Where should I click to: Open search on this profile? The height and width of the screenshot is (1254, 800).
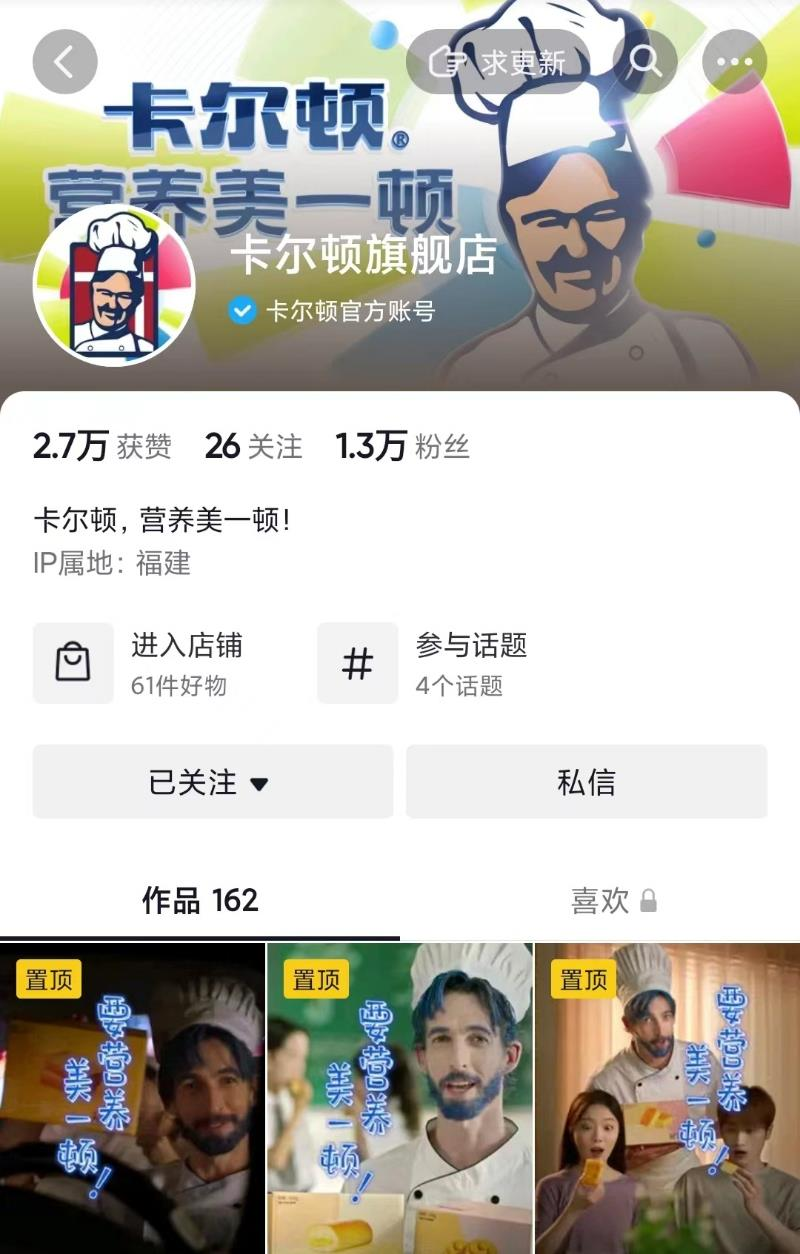coord(645,62)
